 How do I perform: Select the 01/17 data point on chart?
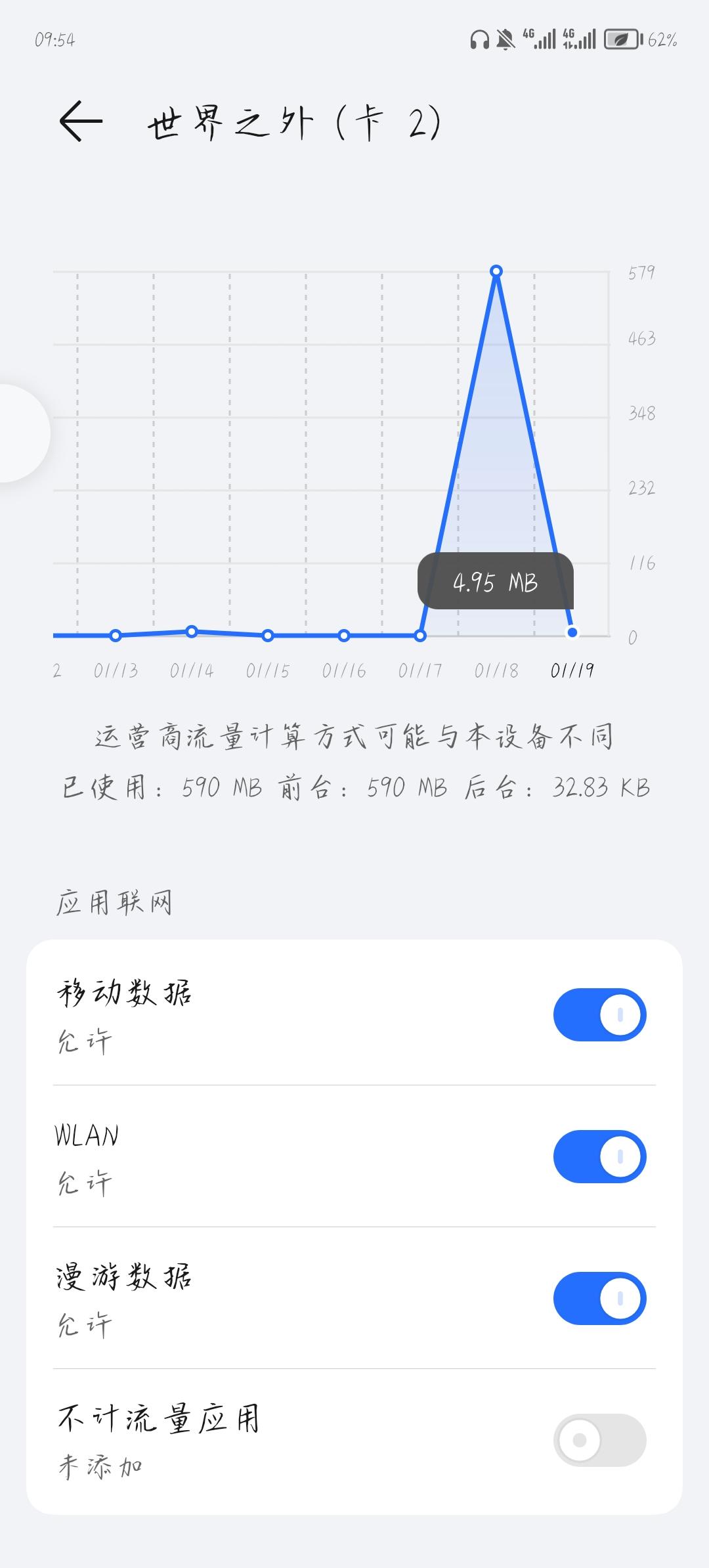419,635
